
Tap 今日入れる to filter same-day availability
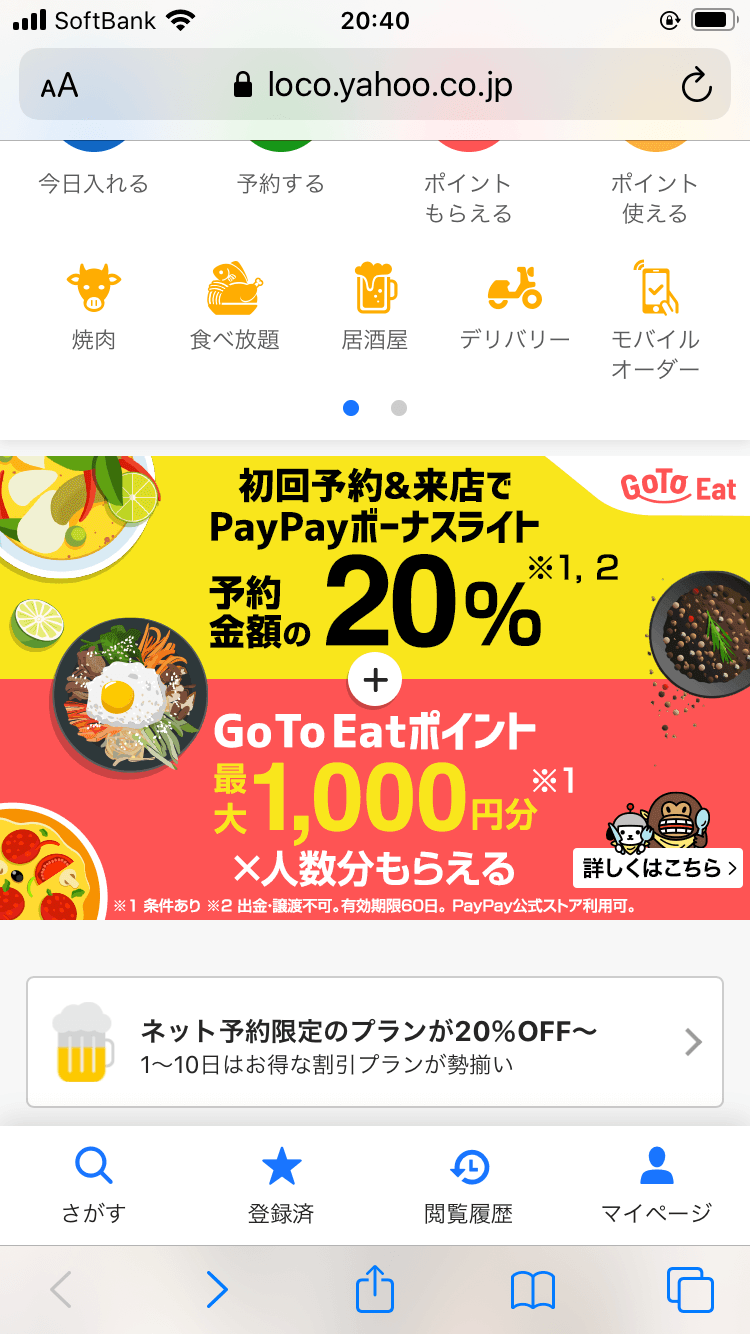point(93,165)
